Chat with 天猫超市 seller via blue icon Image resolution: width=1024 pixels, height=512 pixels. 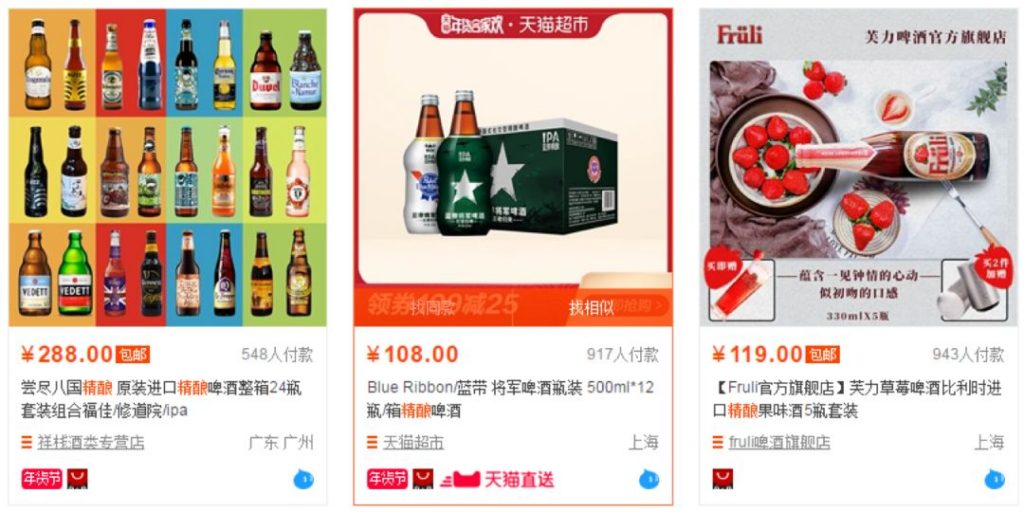tap(649, 480)
